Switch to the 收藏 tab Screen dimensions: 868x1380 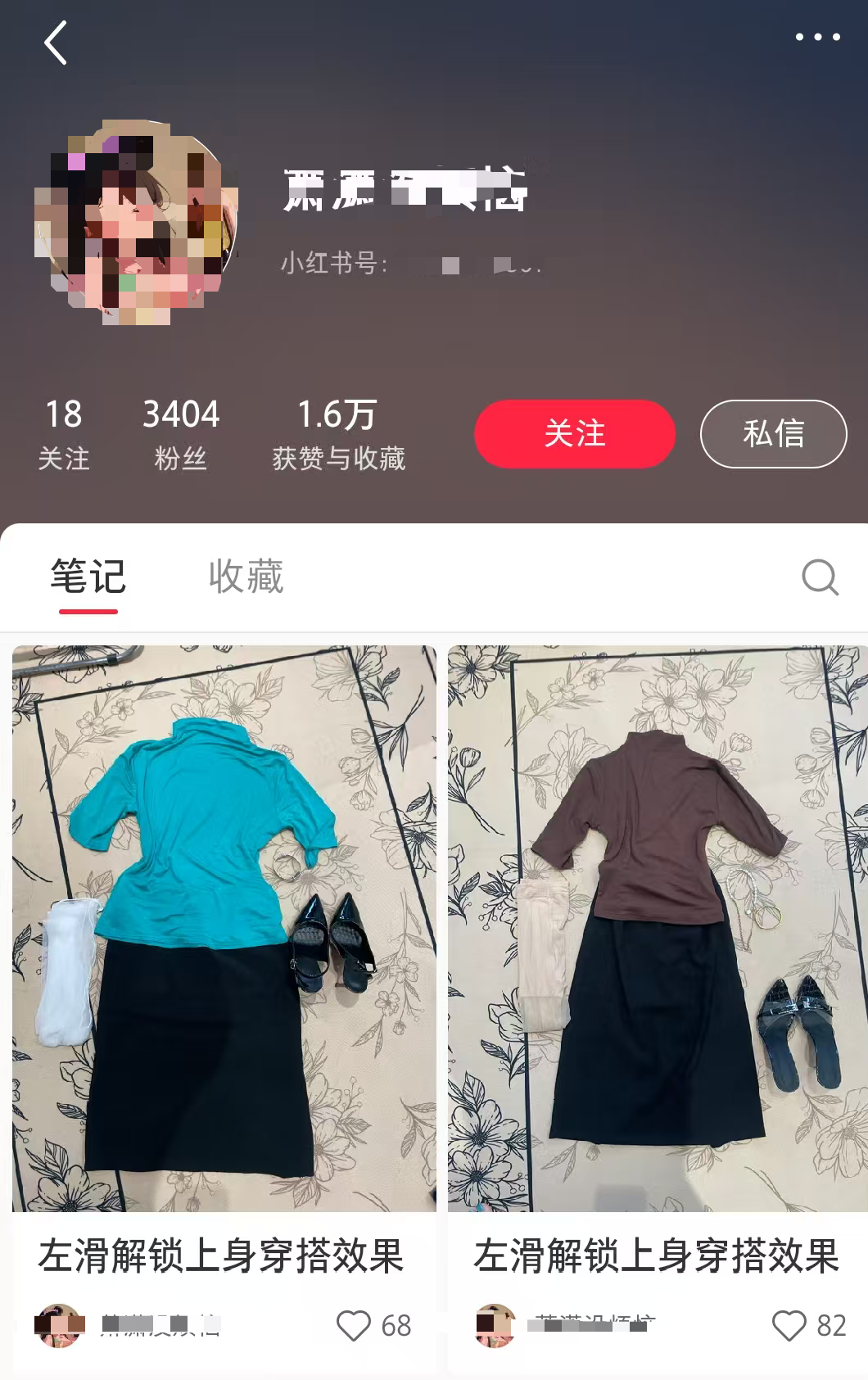click(x=246, y=577)
